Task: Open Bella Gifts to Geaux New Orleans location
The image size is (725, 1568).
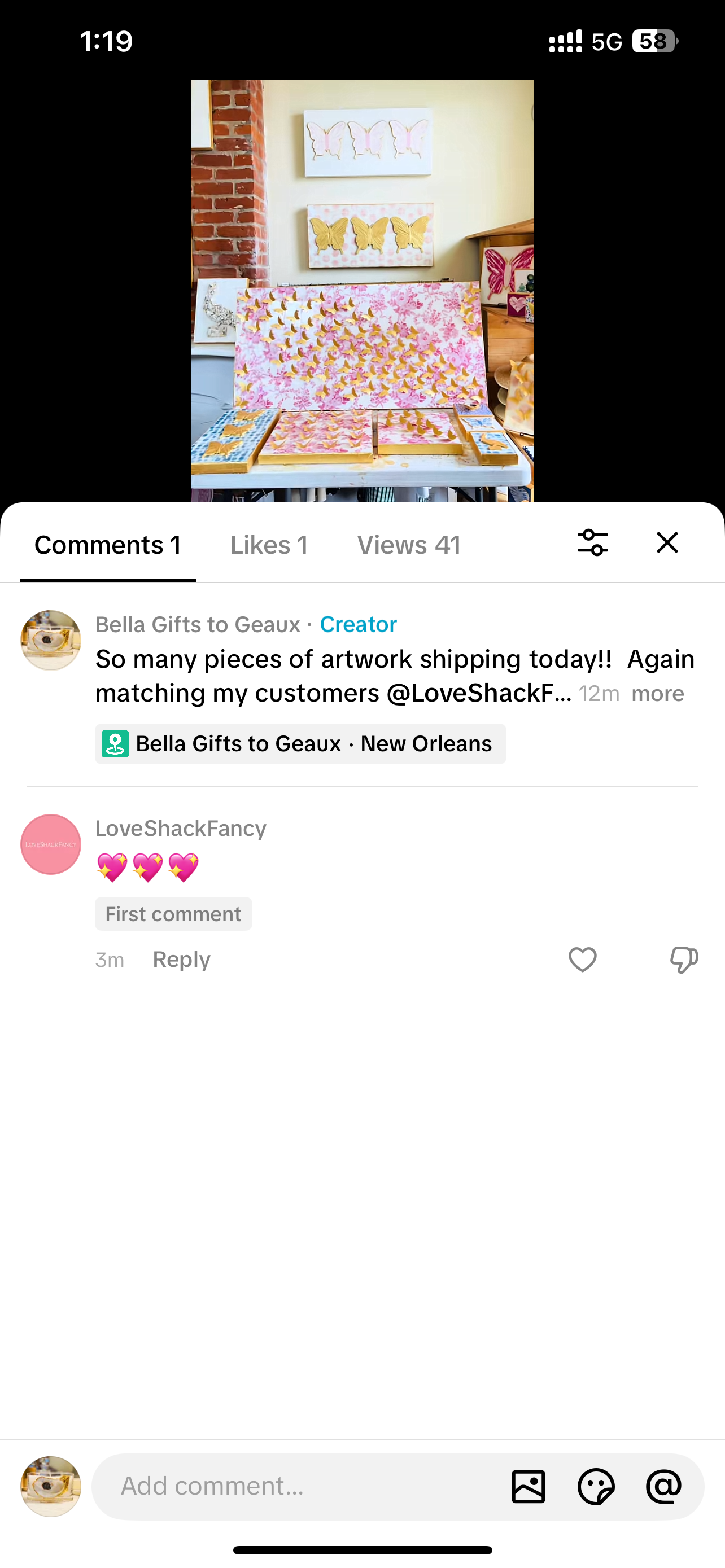Action: click(x=301, y=744)
